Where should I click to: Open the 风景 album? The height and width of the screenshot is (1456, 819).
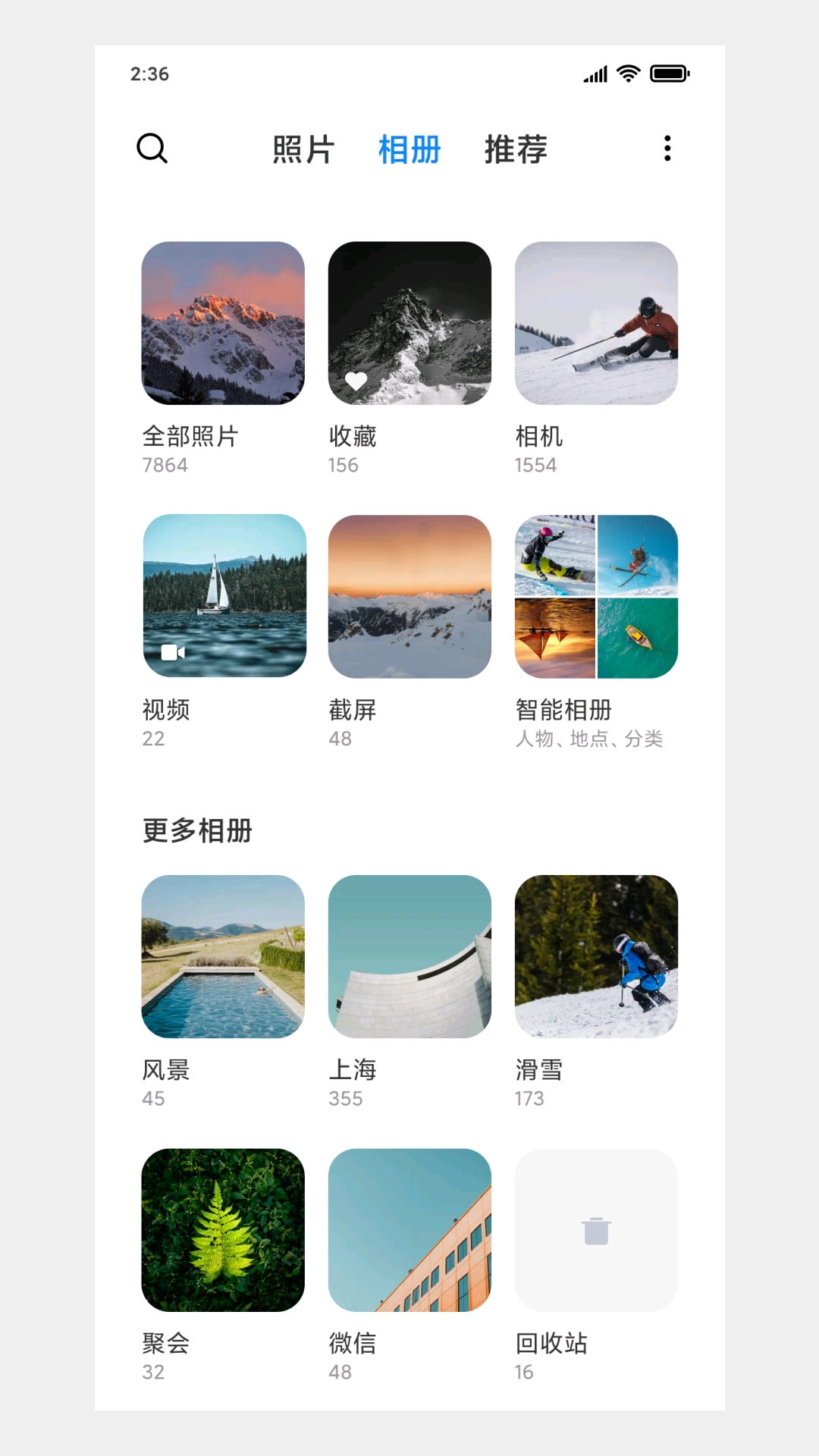[x=223, y=956]
